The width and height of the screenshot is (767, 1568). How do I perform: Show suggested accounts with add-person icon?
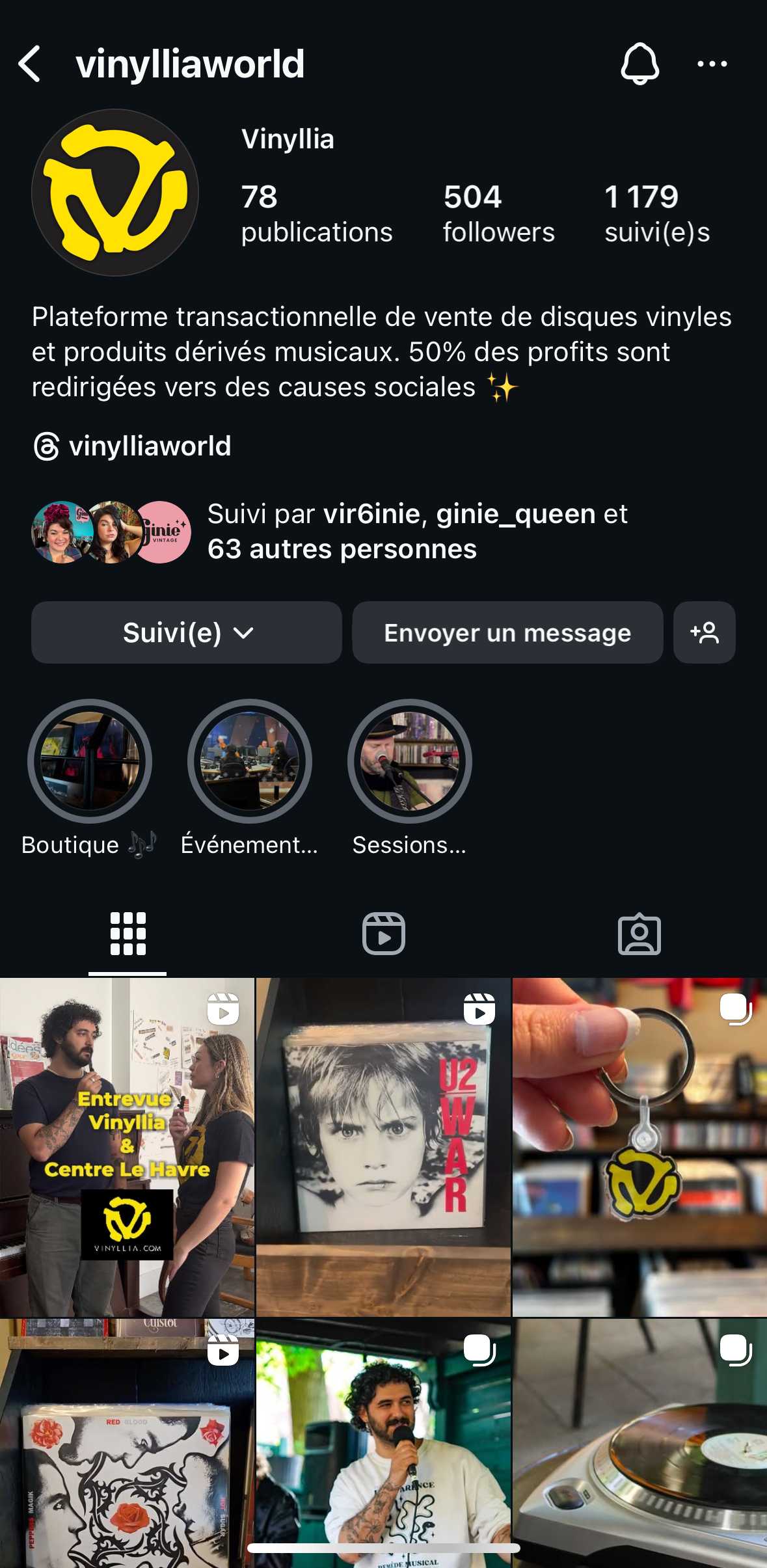click(704, 632)
